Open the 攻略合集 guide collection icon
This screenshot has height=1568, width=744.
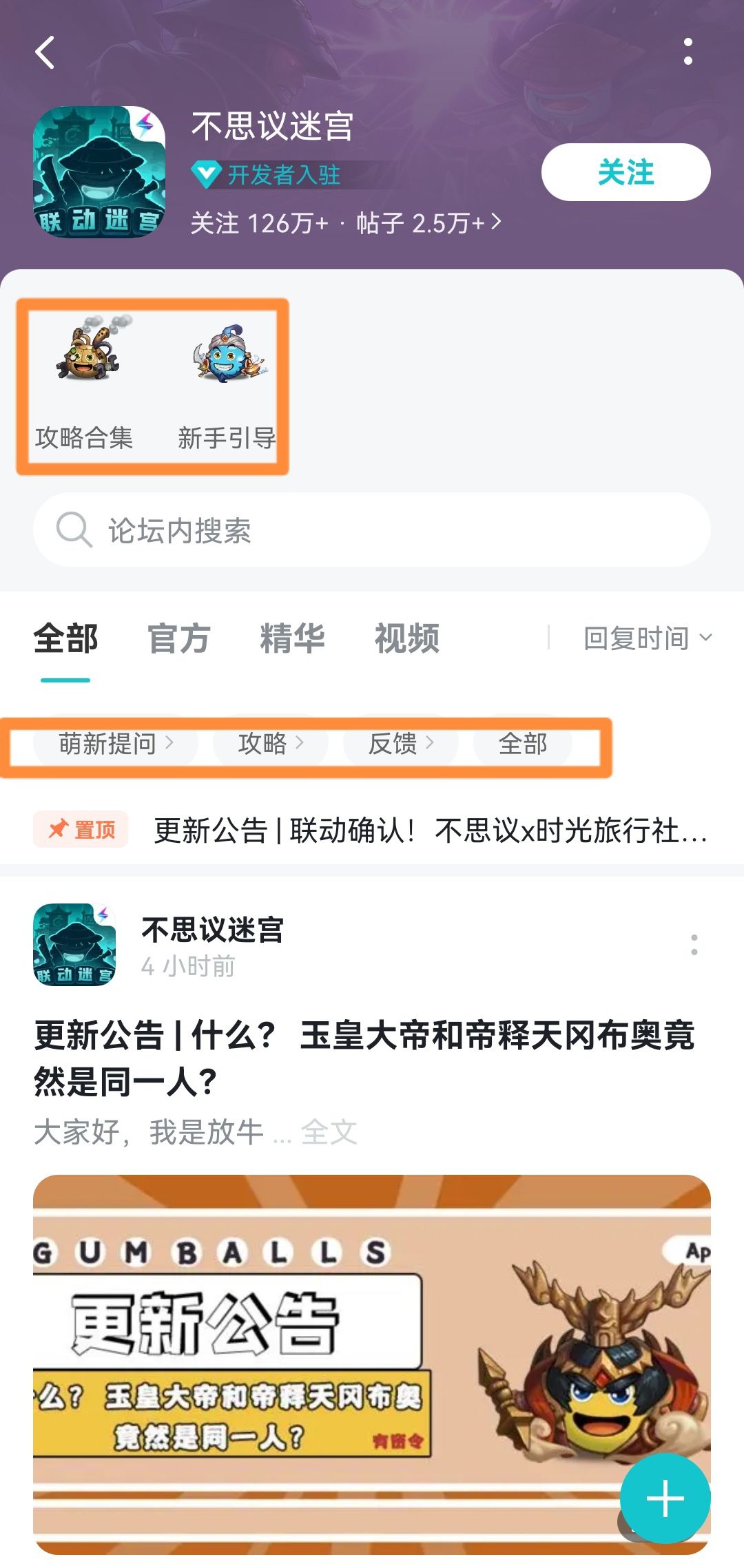tap(85, 375)
